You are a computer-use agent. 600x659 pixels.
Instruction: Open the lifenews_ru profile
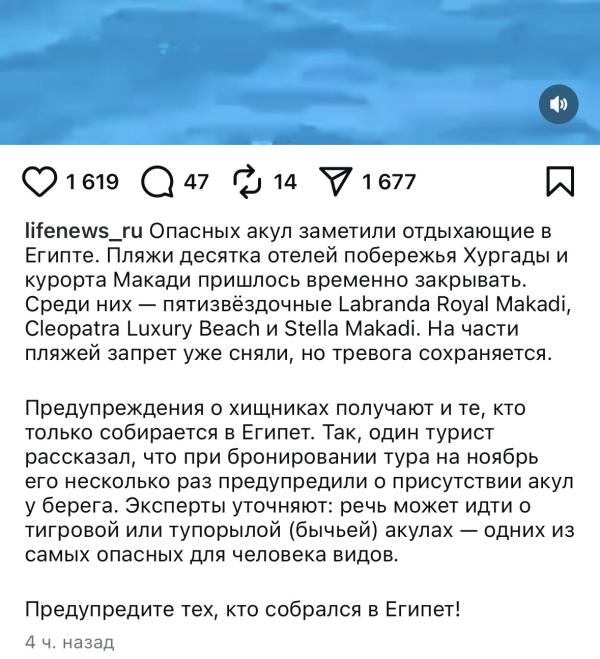pos(84,232)
